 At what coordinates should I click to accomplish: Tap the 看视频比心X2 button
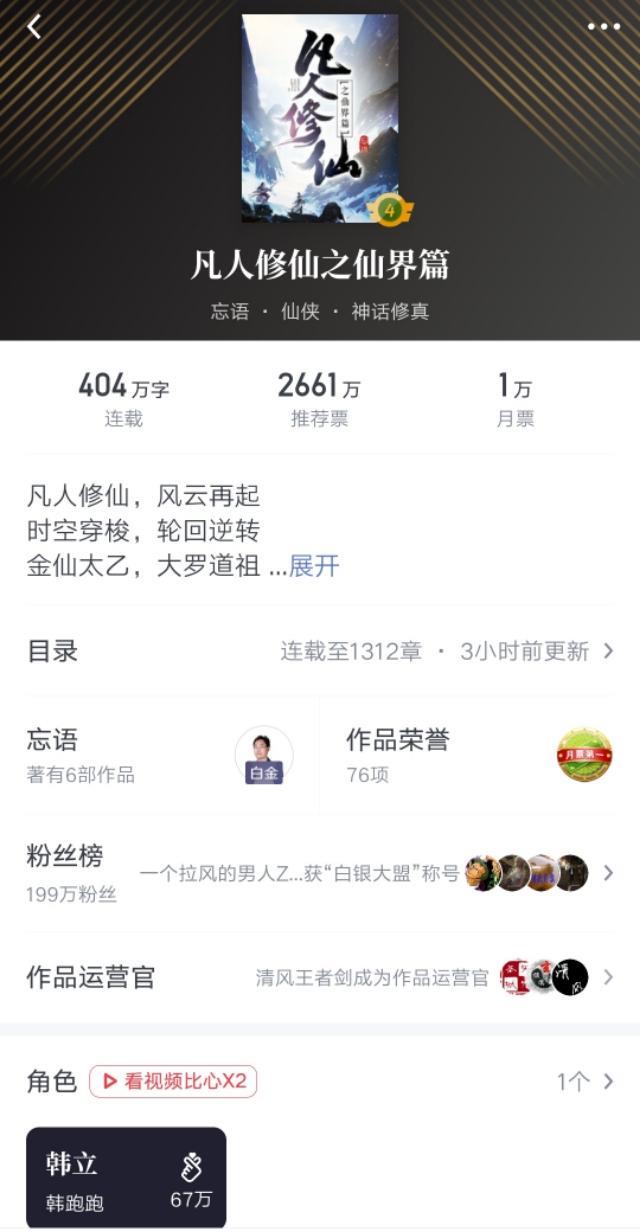click(x=174, y=1081)
